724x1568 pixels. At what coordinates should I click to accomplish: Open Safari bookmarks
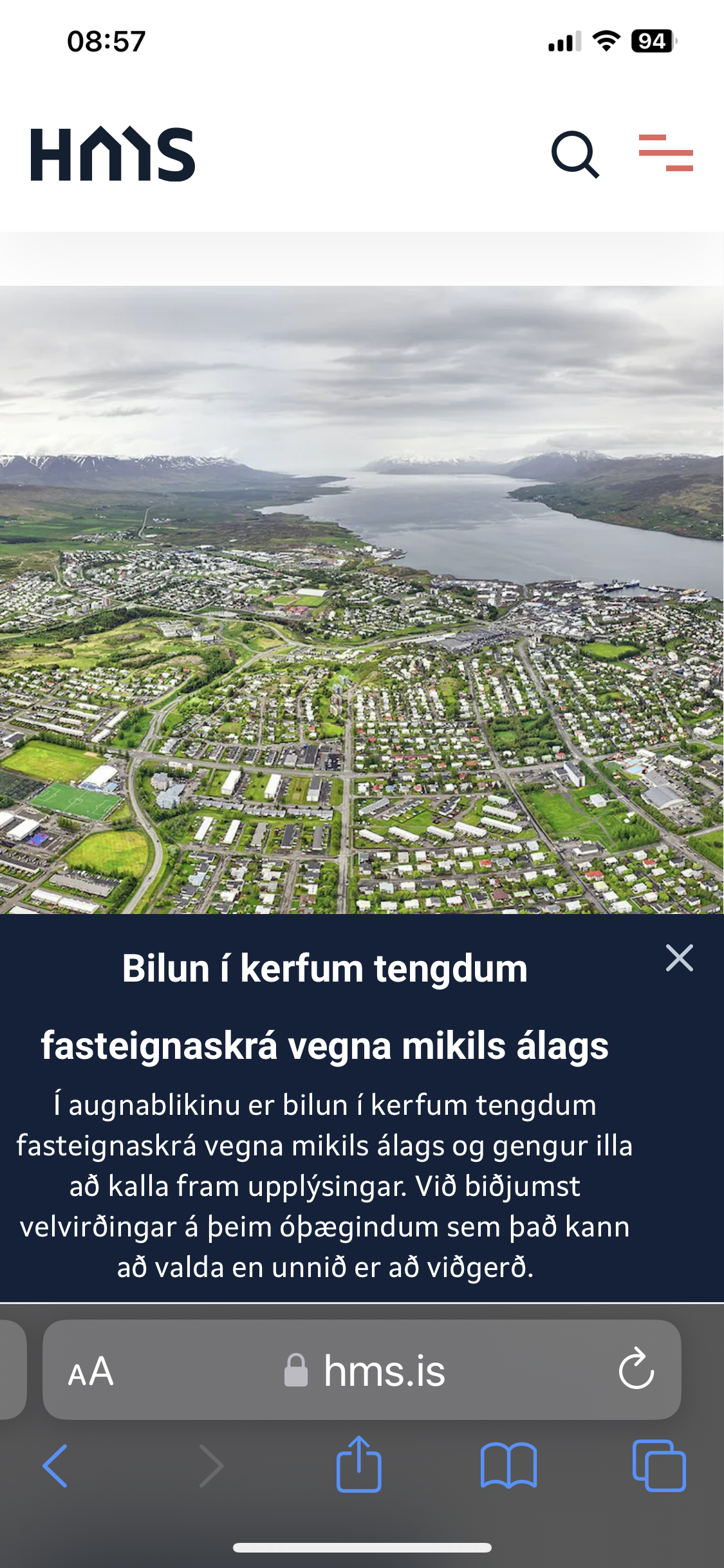point(508,1466)
